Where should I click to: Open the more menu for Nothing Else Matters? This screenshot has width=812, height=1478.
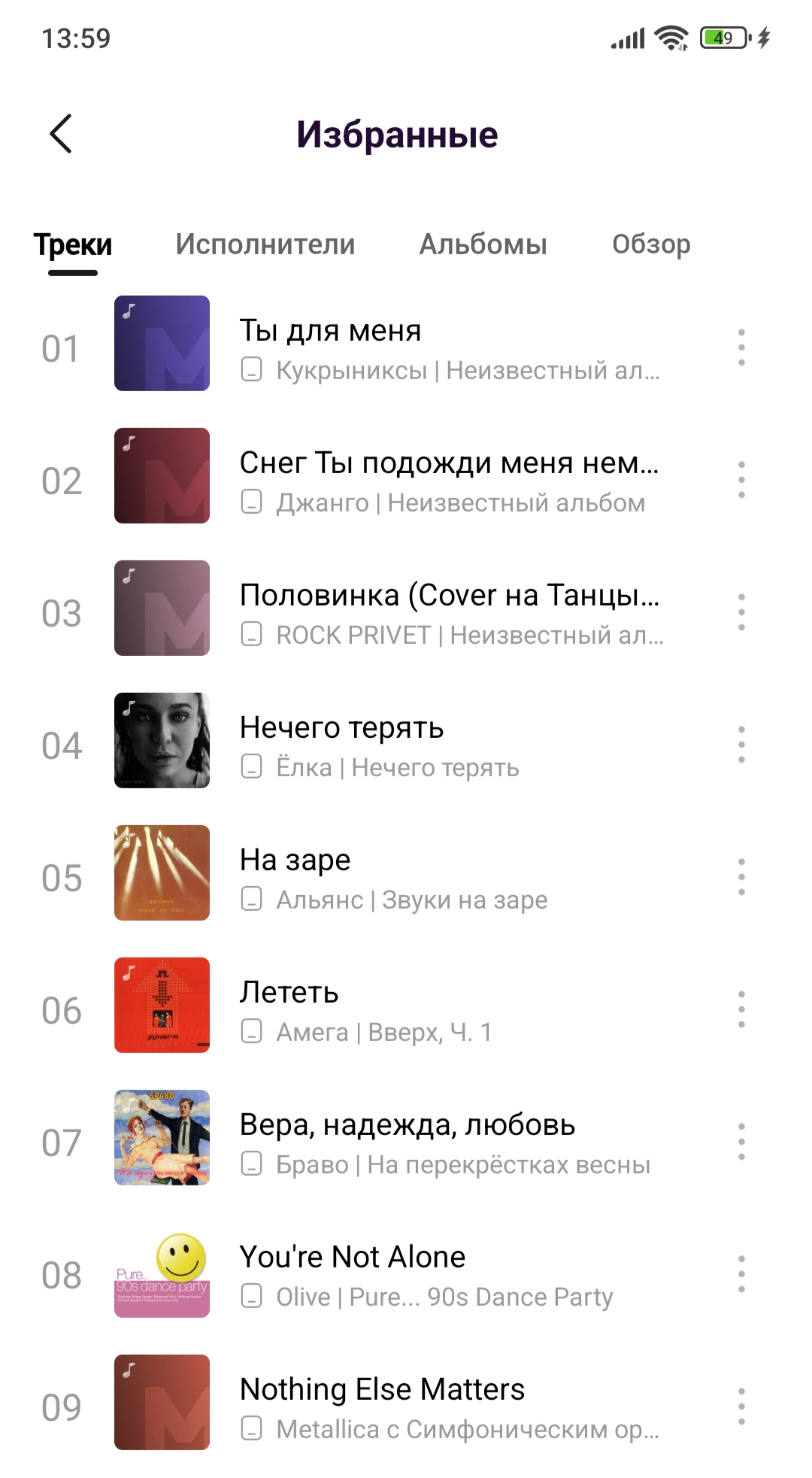pyautogui.click(x=741, y=1407)
